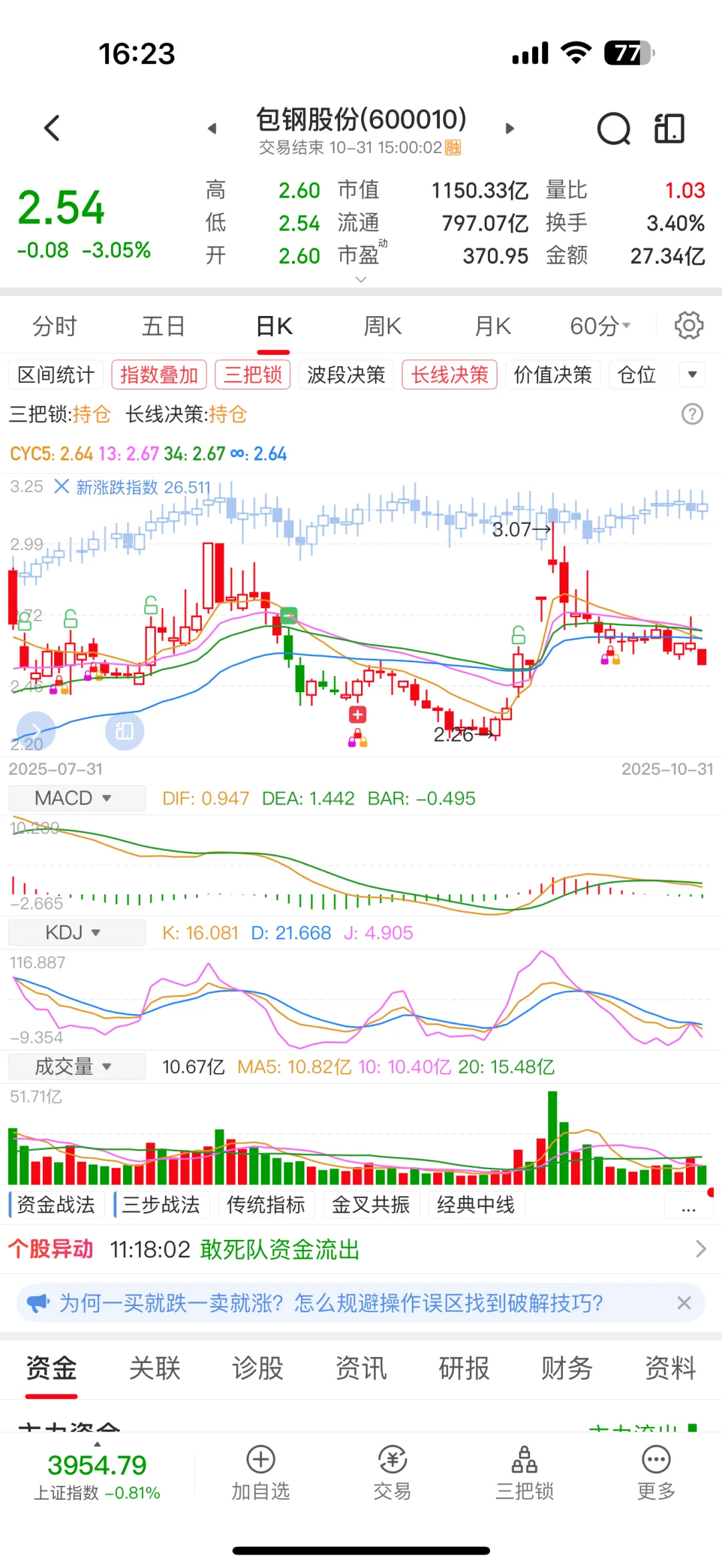Toggle the 指数叠加 indicator chip

[x=159, y=375]
